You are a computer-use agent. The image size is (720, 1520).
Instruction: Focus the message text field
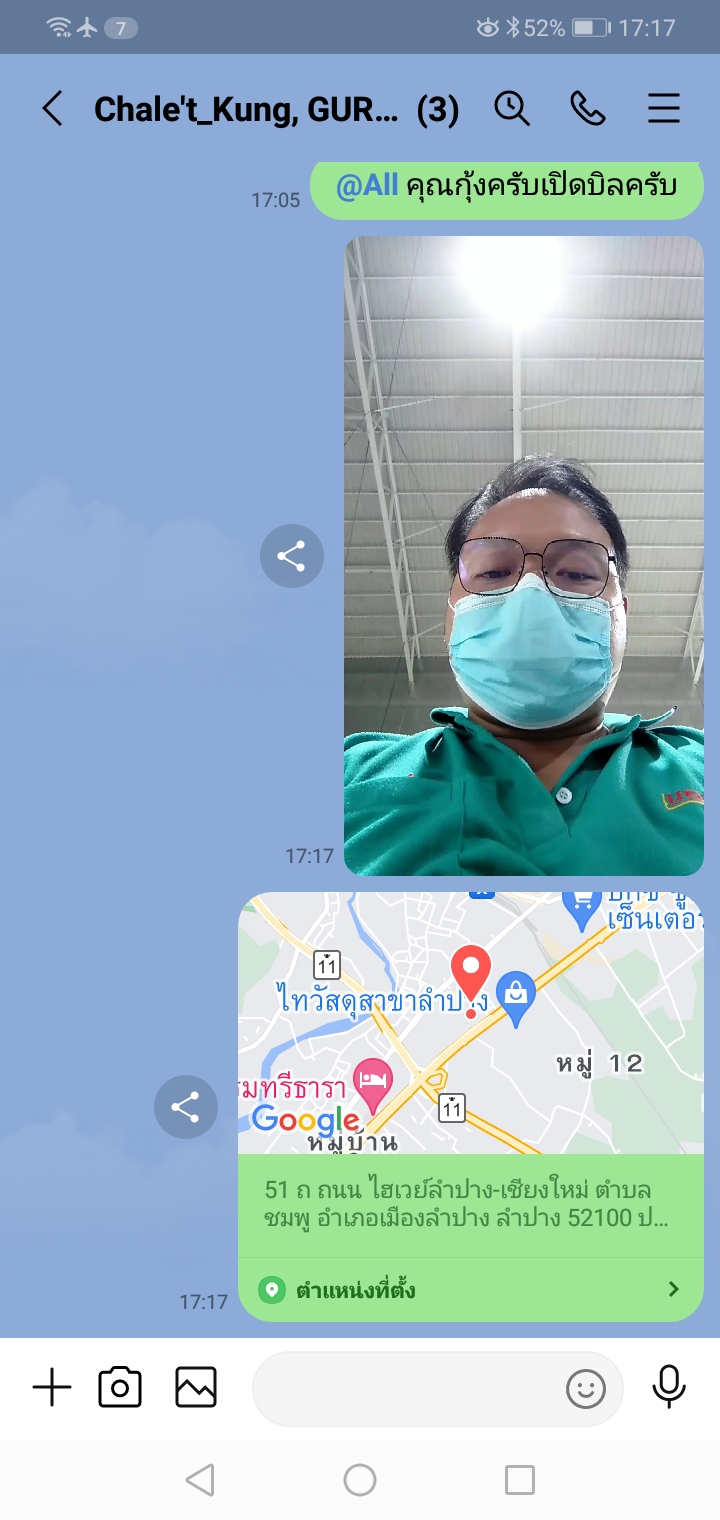405,1388
